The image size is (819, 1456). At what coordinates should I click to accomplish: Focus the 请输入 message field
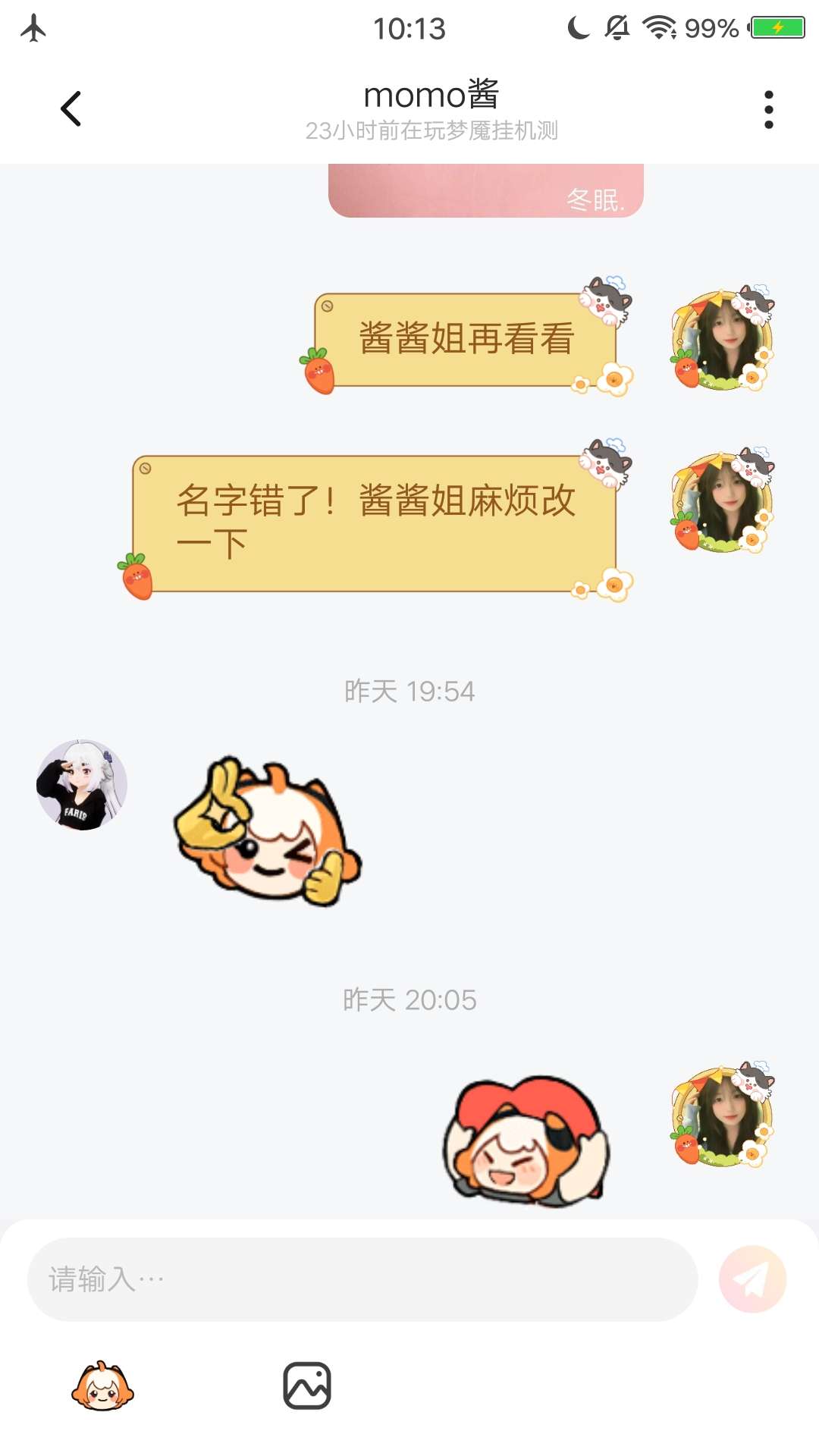click(362, 1279)
